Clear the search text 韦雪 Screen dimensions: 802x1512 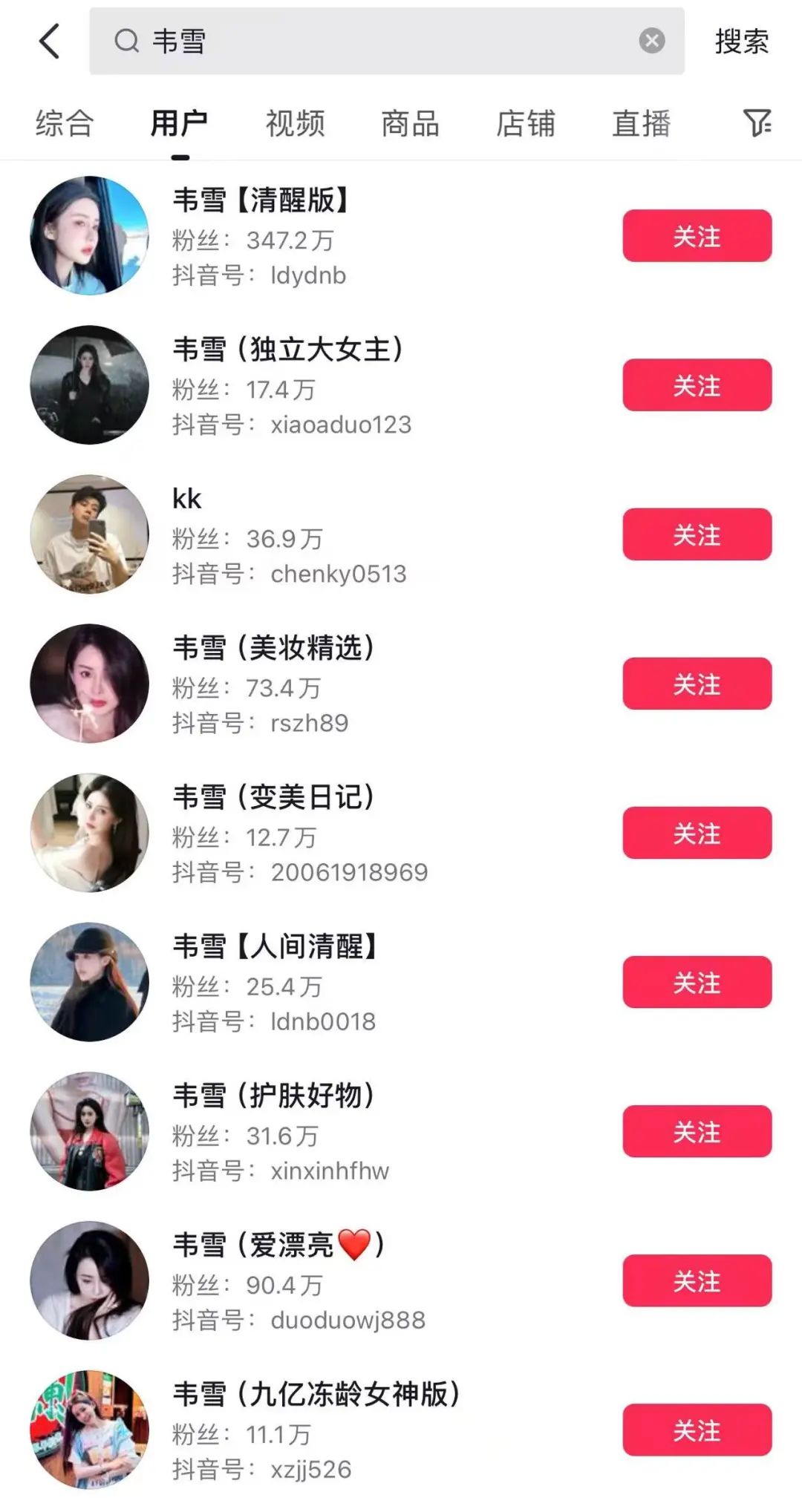(651, 41)
